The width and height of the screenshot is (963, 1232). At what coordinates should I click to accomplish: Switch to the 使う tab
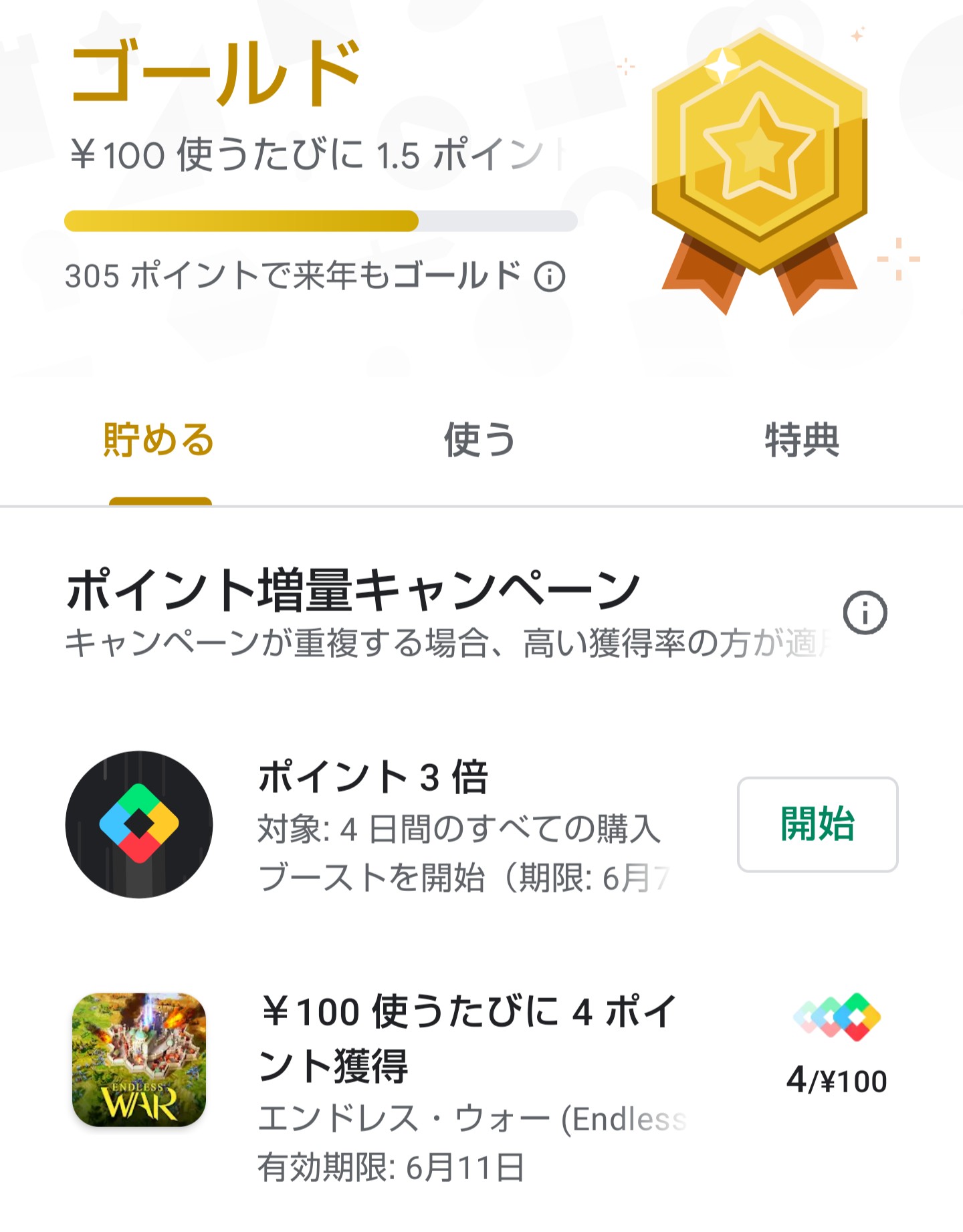pyautogui.click(x=480, y=441)
